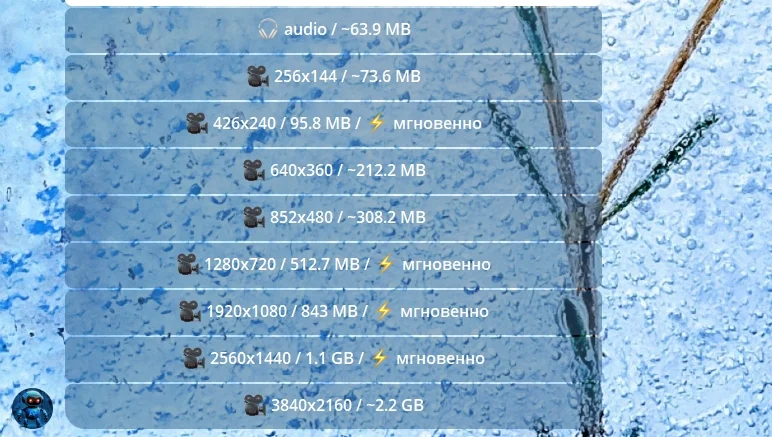Open the bot's robot avatar profile
The image size is (772, 437).
tap(32, 409)
